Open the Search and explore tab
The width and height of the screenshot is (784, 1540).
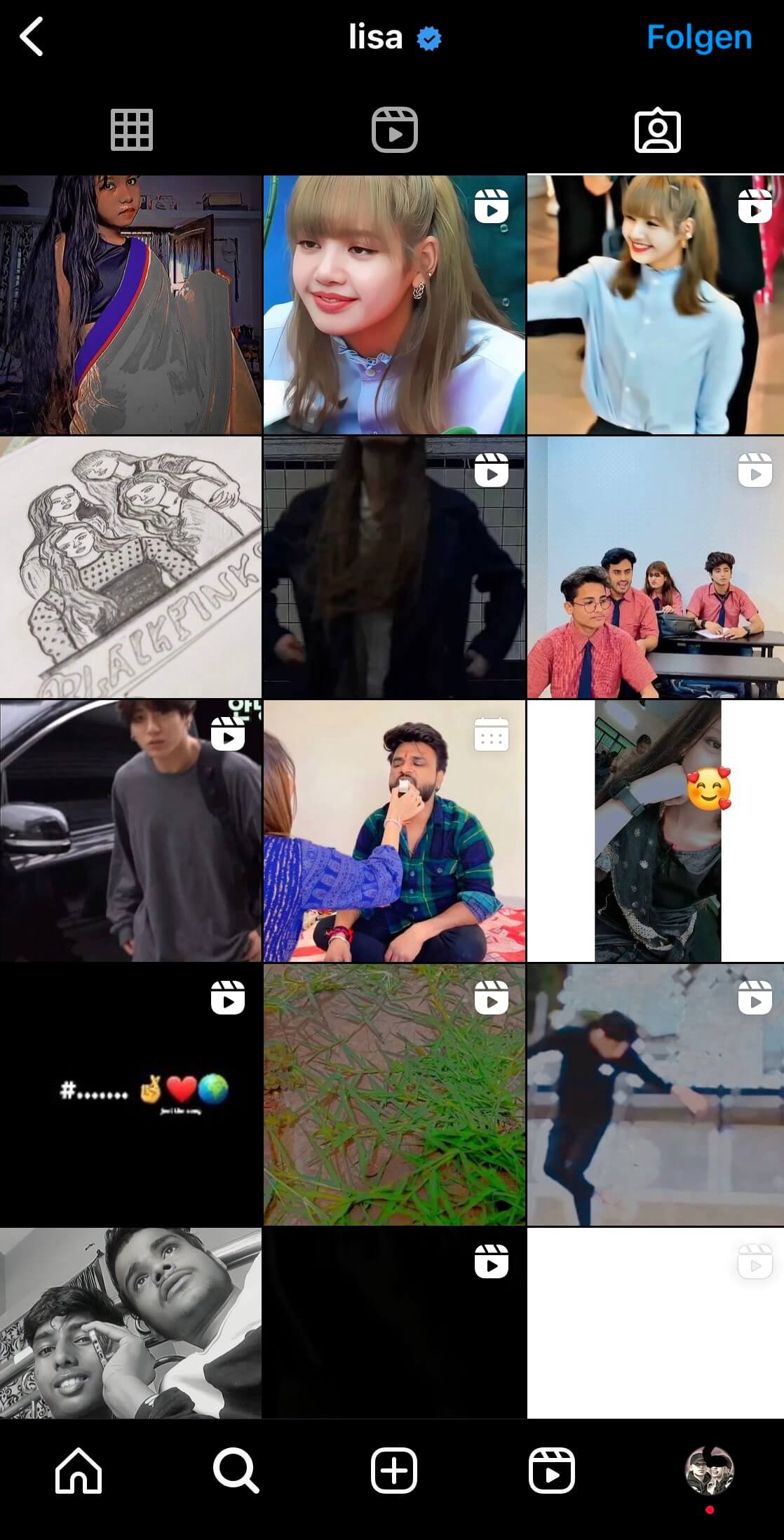click(x=236, y=1470)
